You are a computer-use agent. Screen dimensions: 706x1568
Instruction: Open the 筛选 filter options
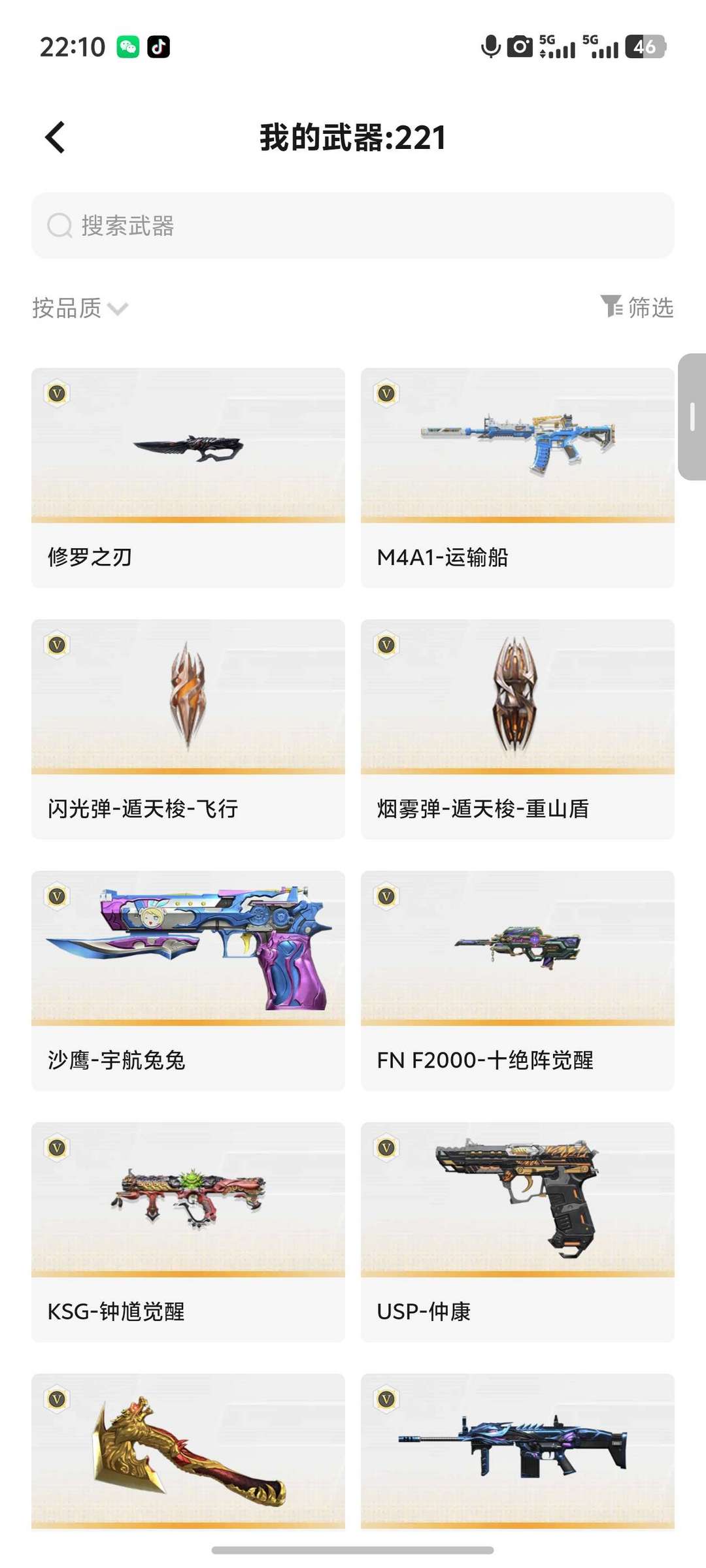point(637,307)
